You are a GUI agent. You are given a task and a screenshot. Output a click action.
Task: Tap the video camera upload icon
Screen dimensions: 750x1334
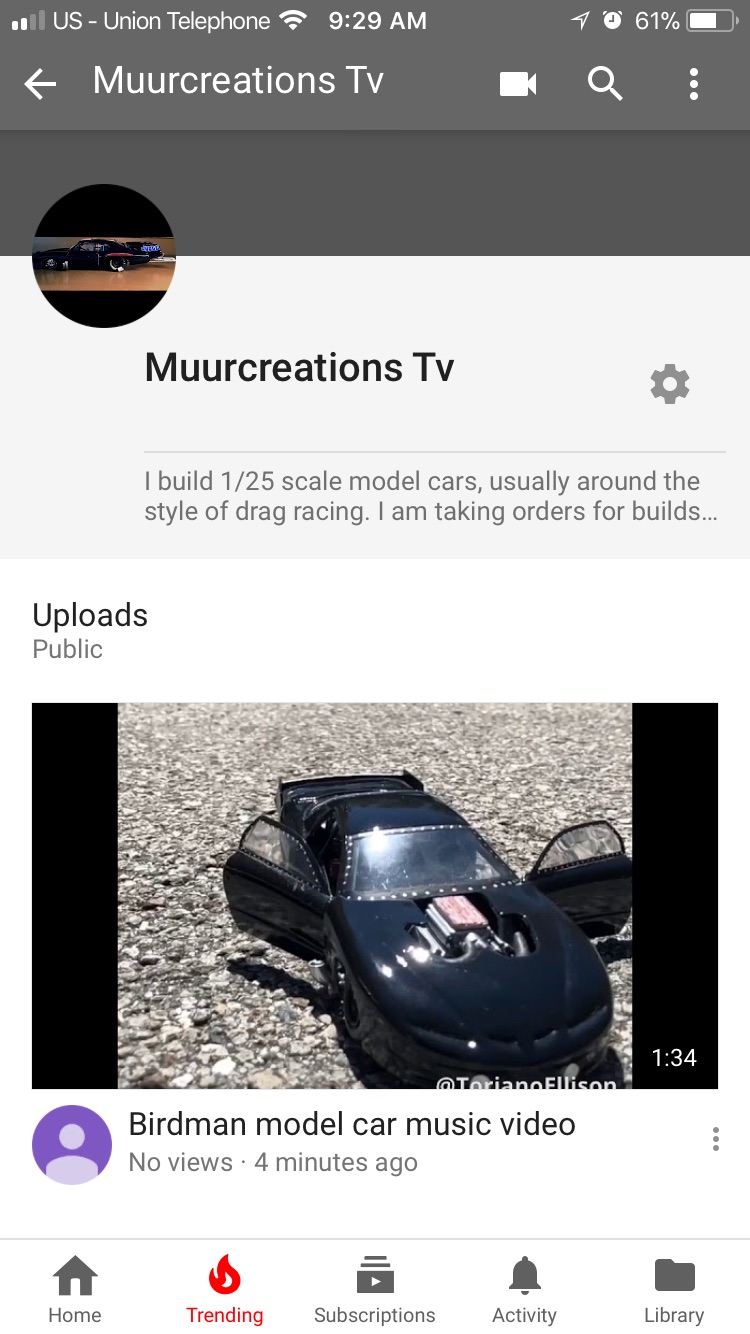[x=518, y=85]
